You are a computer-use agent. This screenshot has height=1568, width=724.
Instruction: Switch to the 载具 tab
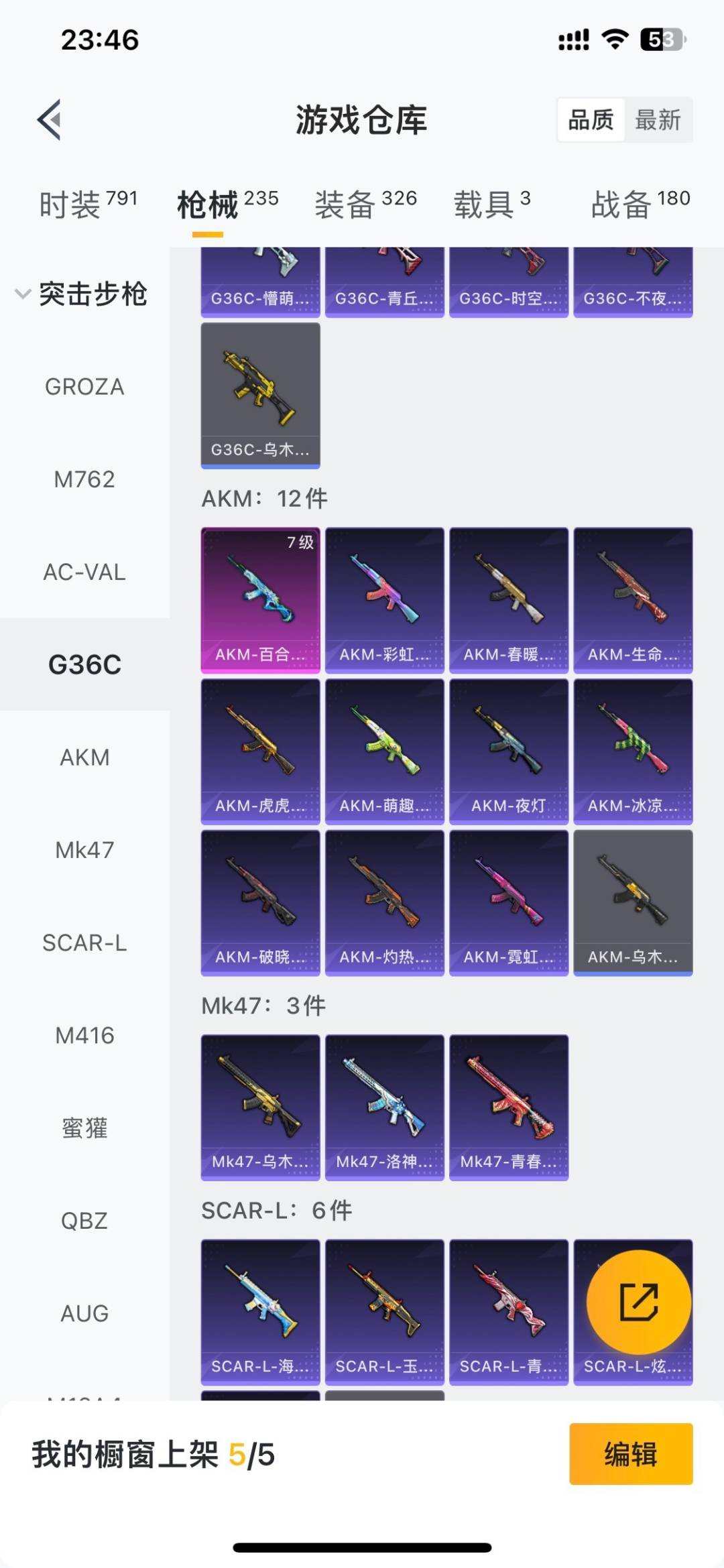491,204
